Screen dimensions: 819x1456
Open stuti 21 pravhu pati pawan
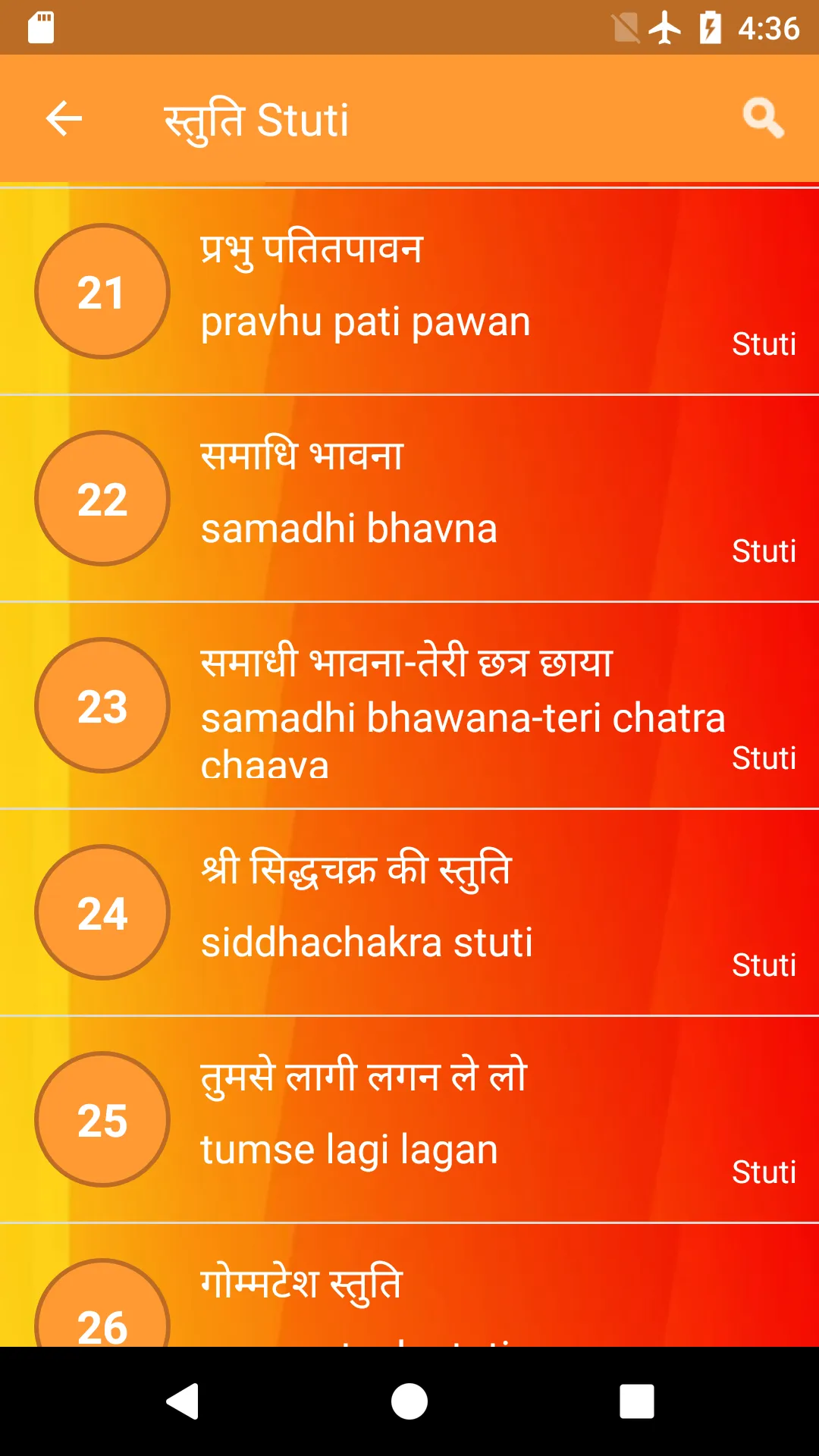(x=409, y=291)
